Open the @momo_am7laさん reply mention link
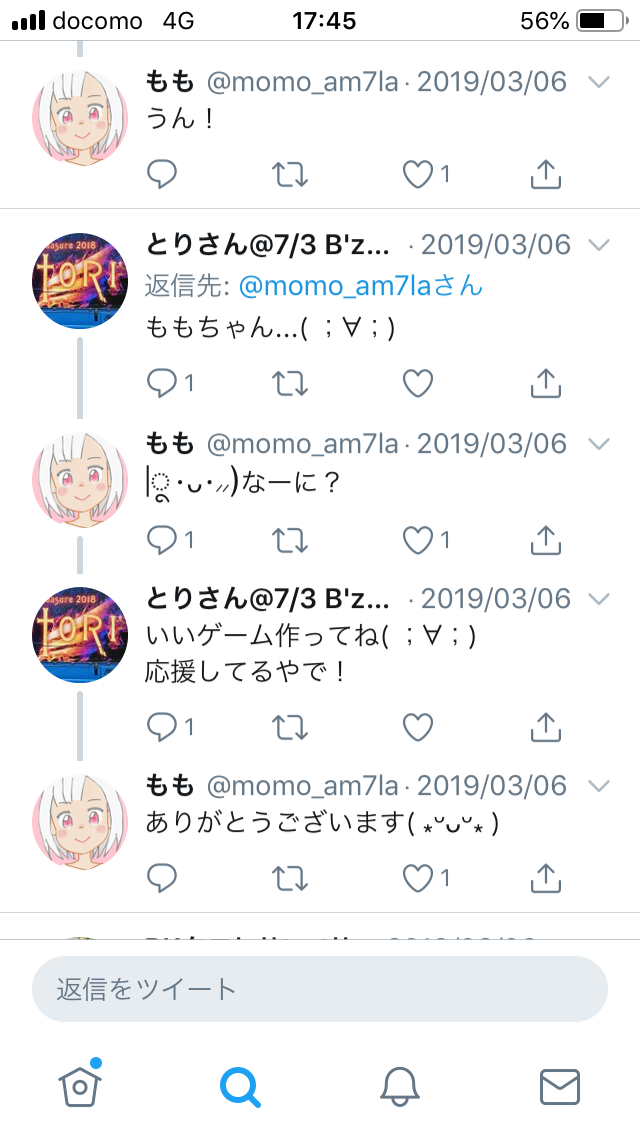This screenshot has width=640, height=1136. pos(360,286)
